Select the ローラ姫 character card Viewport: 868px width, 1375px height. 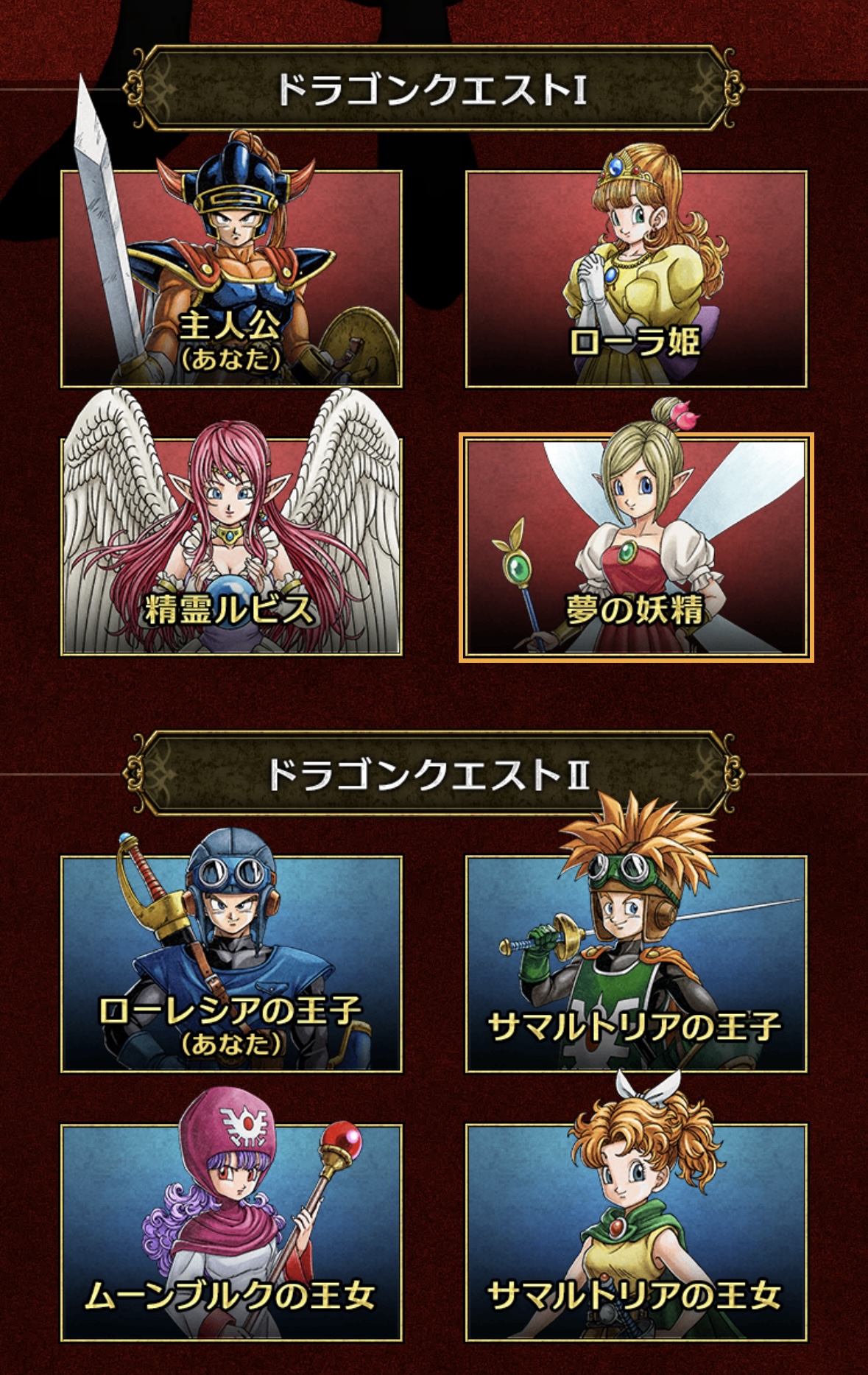(x=636, y=280)
